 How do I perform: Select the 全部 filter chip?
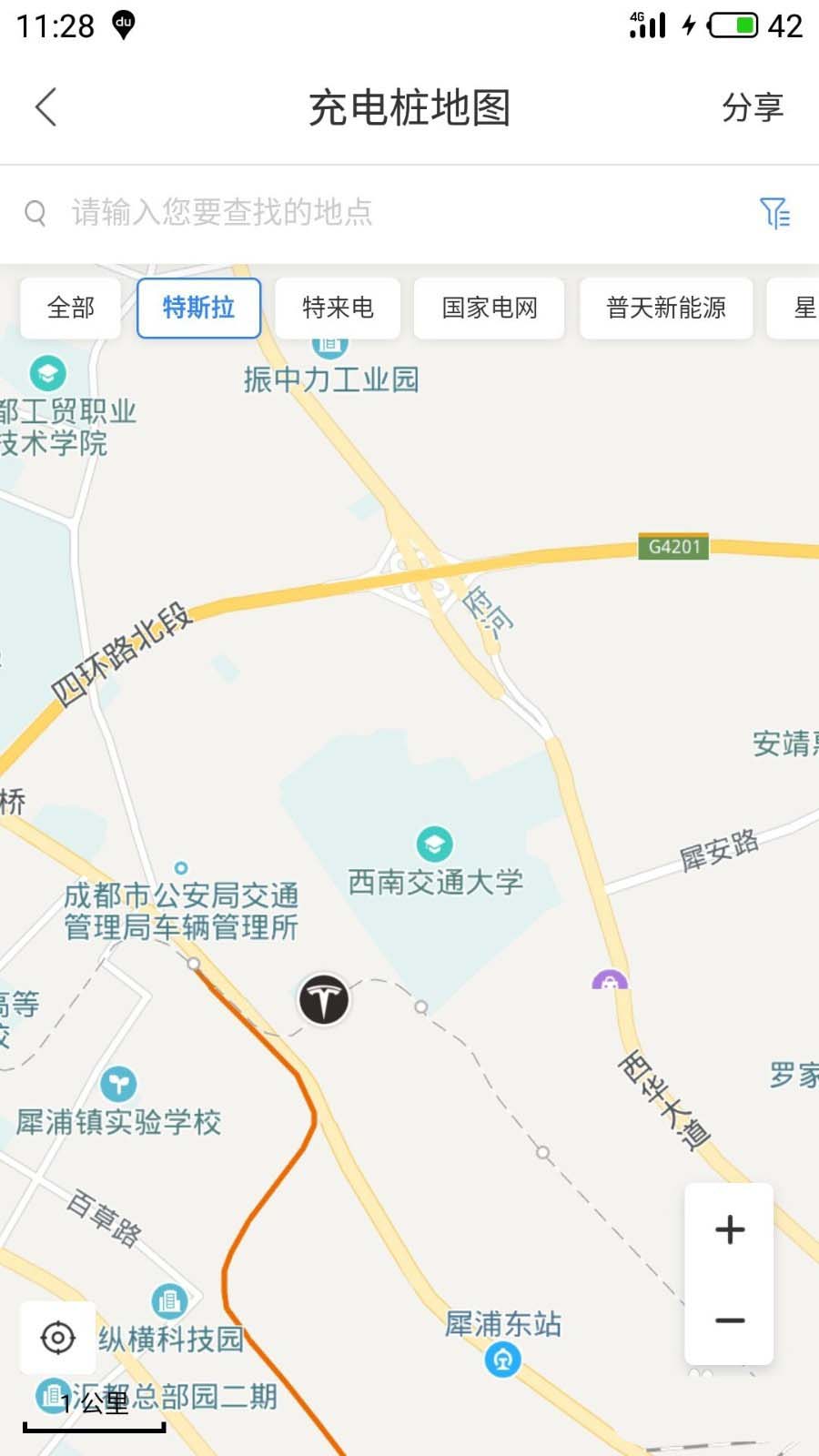71,308
